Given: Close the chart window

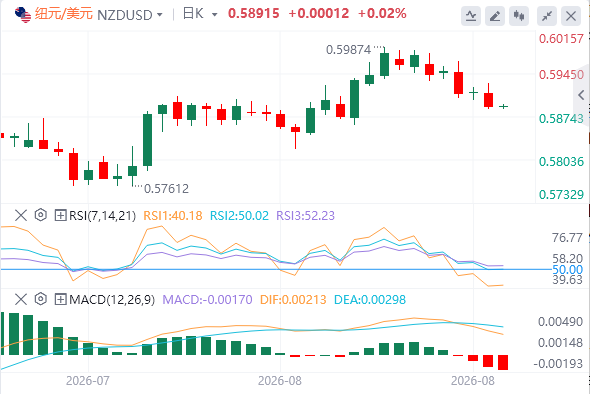Looking at the screenshot, I should pos(571,16).
